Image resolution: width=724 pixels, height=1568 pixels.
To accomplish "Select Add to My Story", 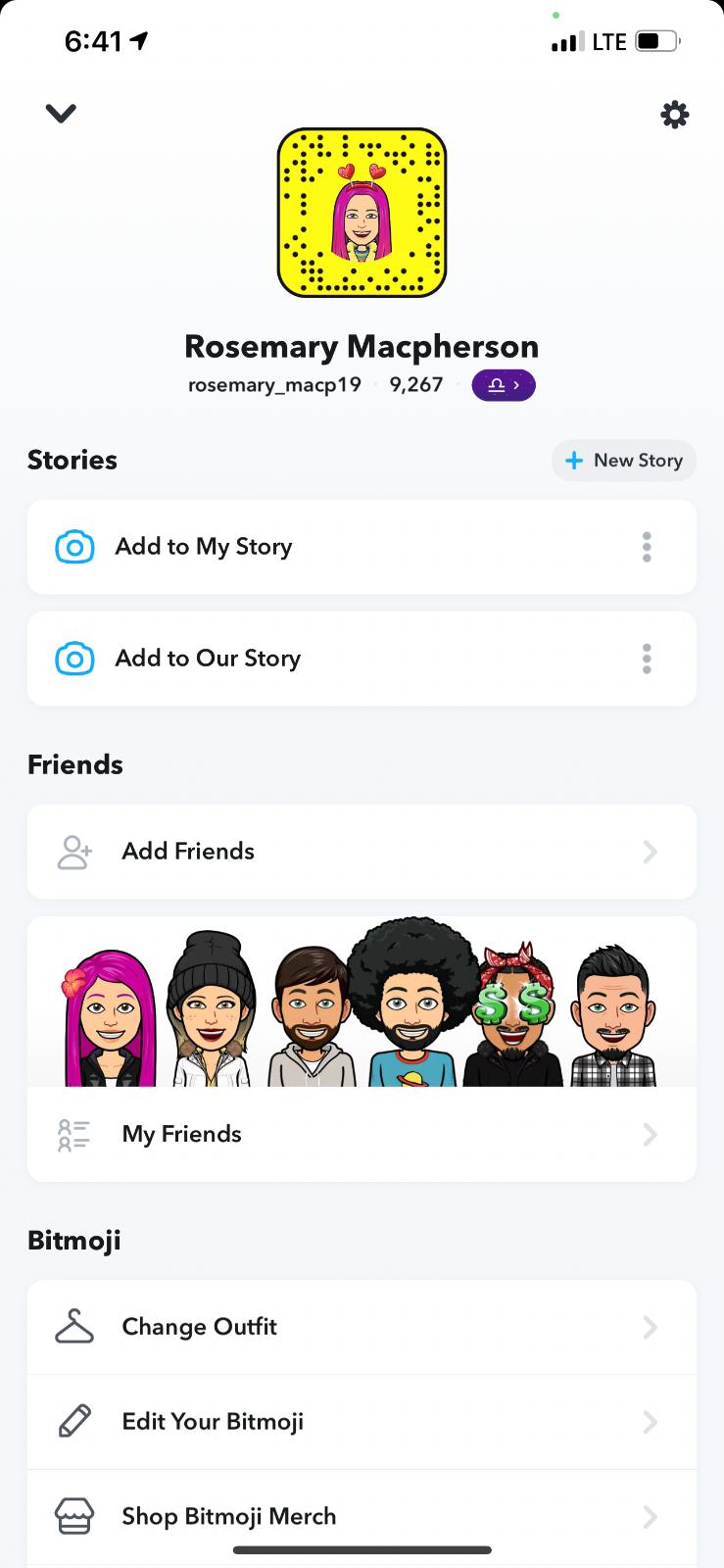I will (204, 547).
